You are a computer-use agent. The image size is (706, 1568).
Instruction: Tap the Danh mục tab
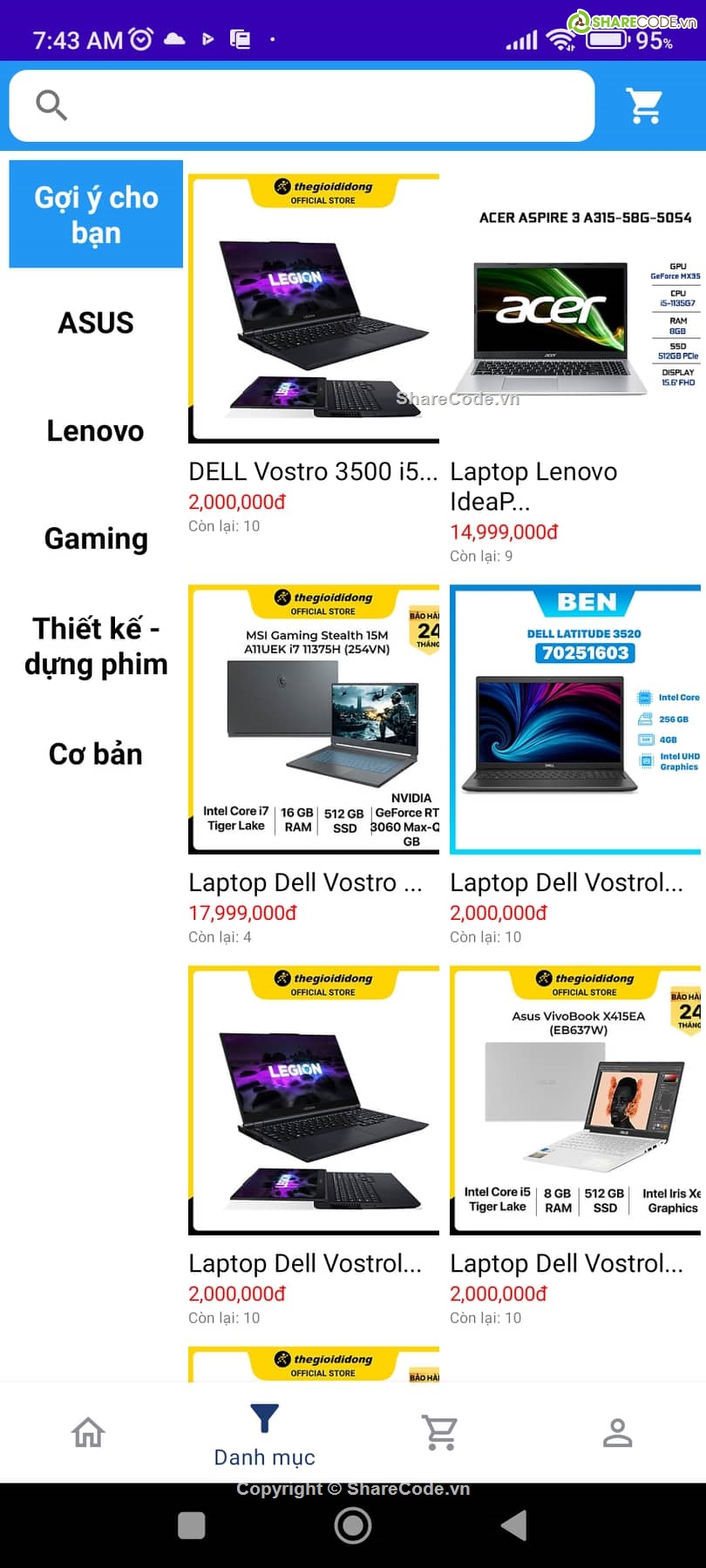pyautogui.click(x=264, y=1434)
